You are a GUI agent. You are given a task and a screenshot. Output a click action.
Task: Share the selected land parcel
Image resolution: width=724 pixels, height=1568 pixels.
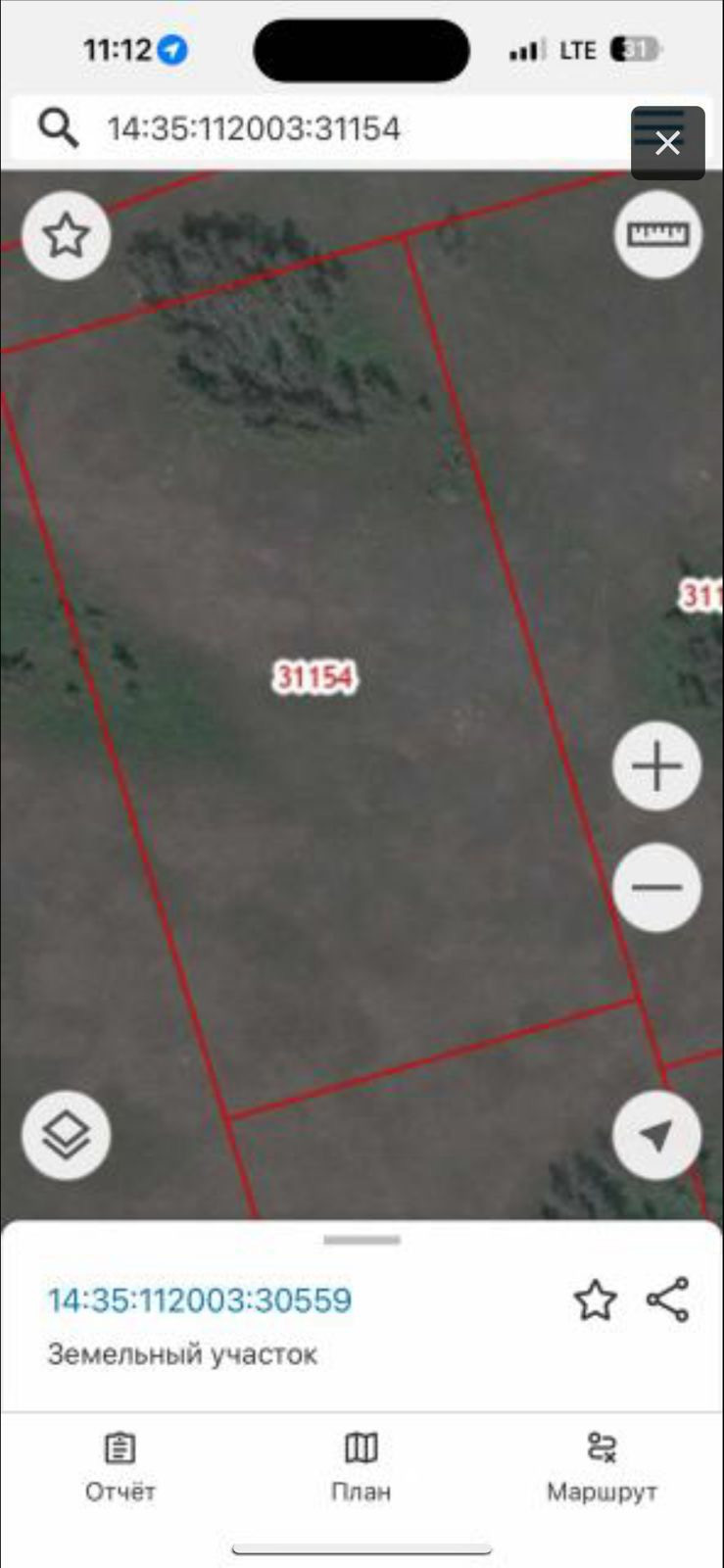point(668,1299)
